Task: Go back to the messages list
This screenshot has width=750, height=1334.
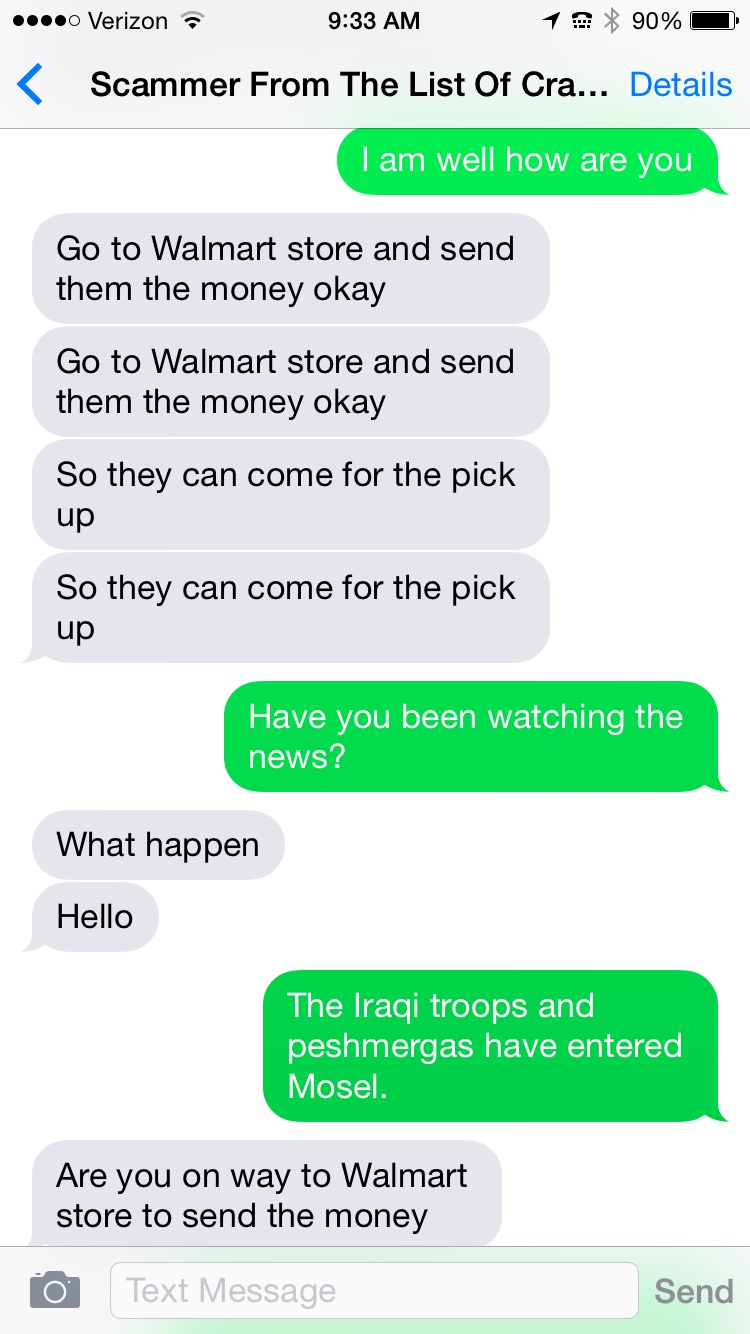Action: coord(30,85)
